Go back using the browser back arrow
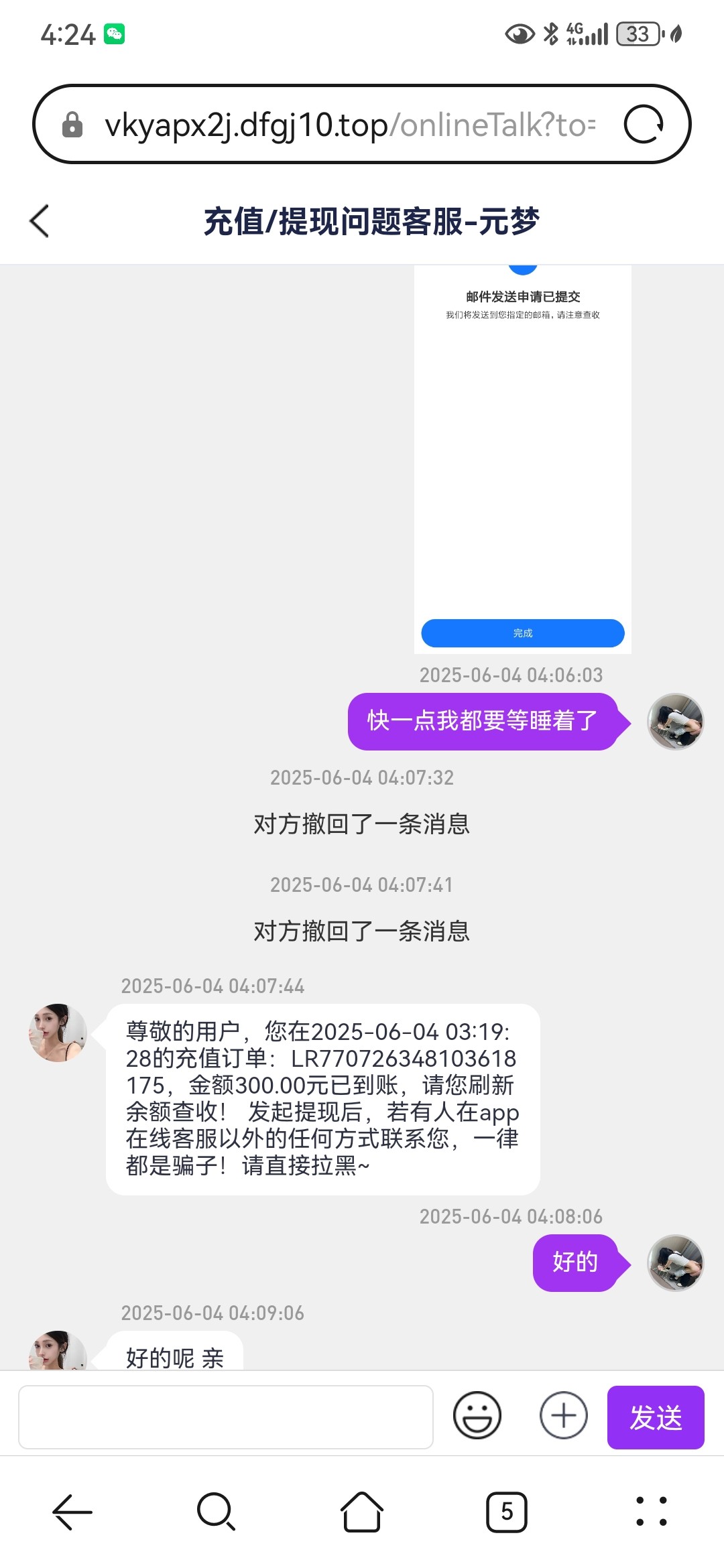 [72, 1512]
